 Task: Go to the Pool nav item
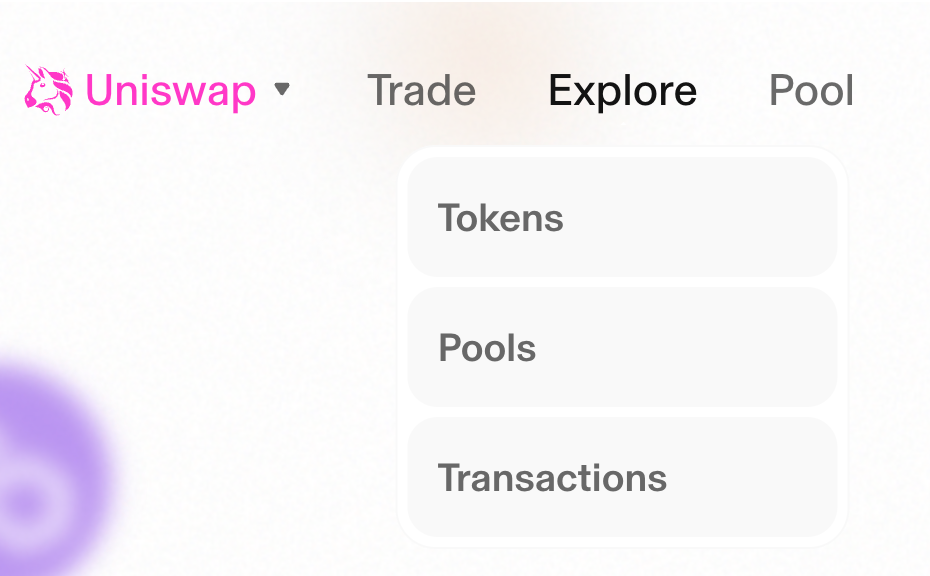tap(811, 90)
